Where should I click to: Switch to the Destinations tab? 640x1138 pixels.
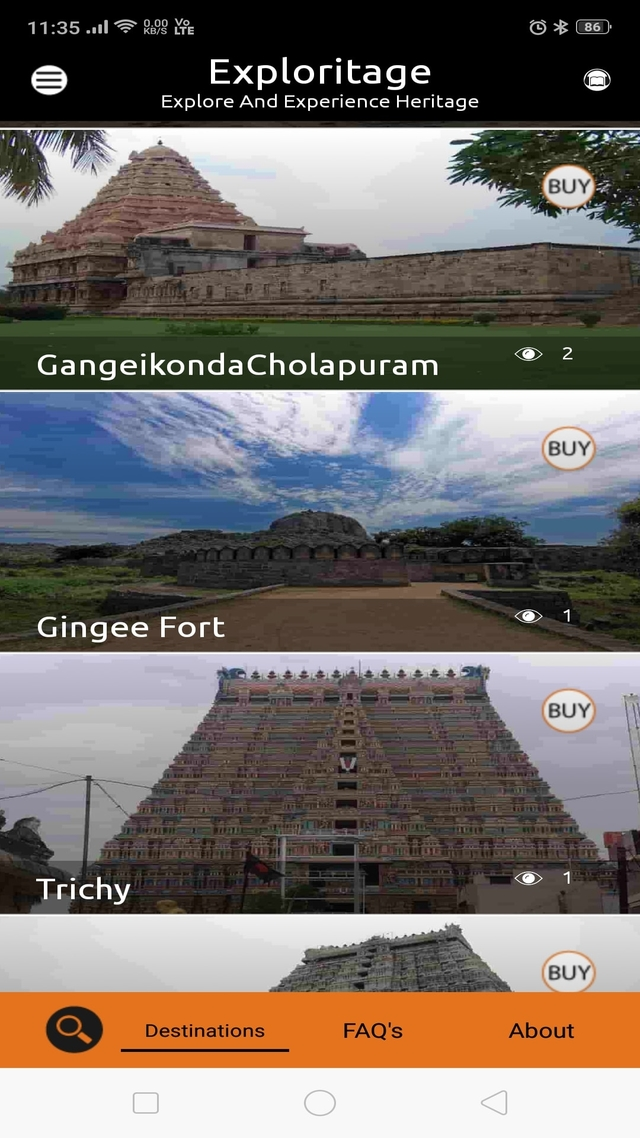[205, 1031]
